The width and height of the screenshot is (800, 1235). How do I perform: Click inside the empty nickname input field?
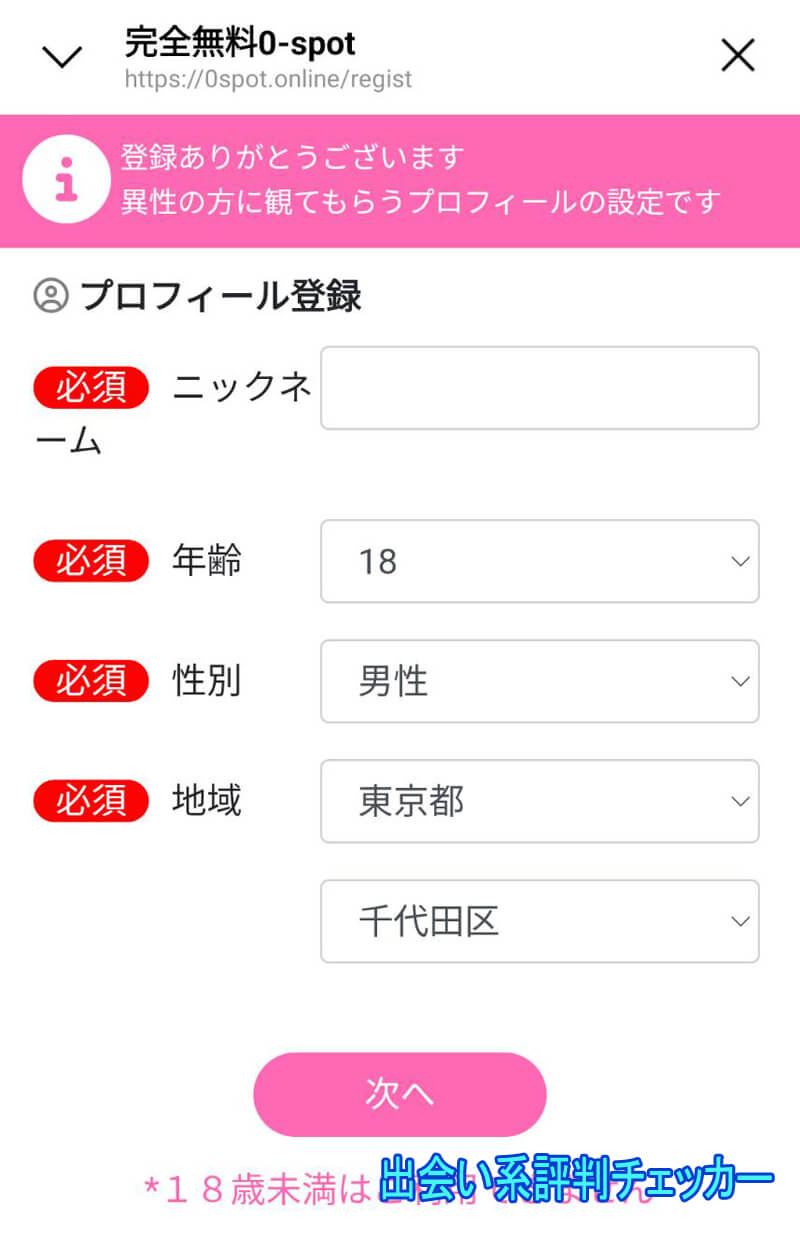tap(539, 388)
